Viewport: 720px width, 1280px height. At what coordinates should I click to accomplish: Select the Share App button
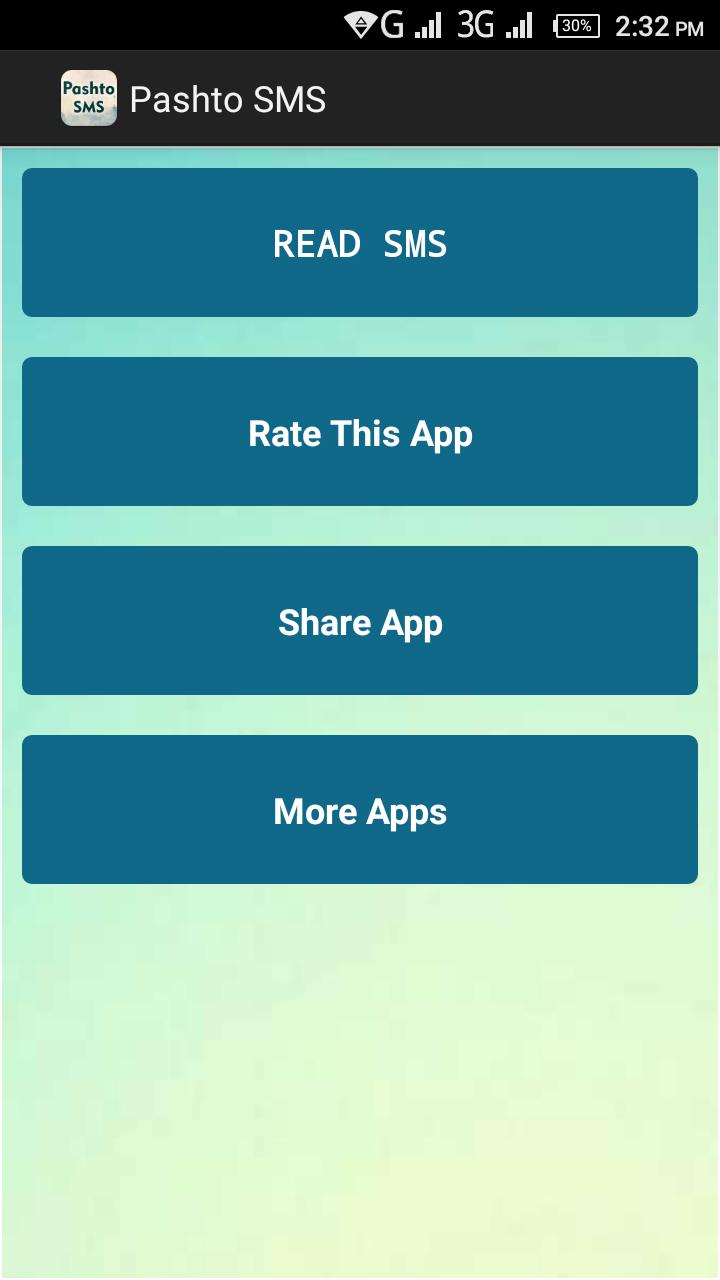coord(360,621)
